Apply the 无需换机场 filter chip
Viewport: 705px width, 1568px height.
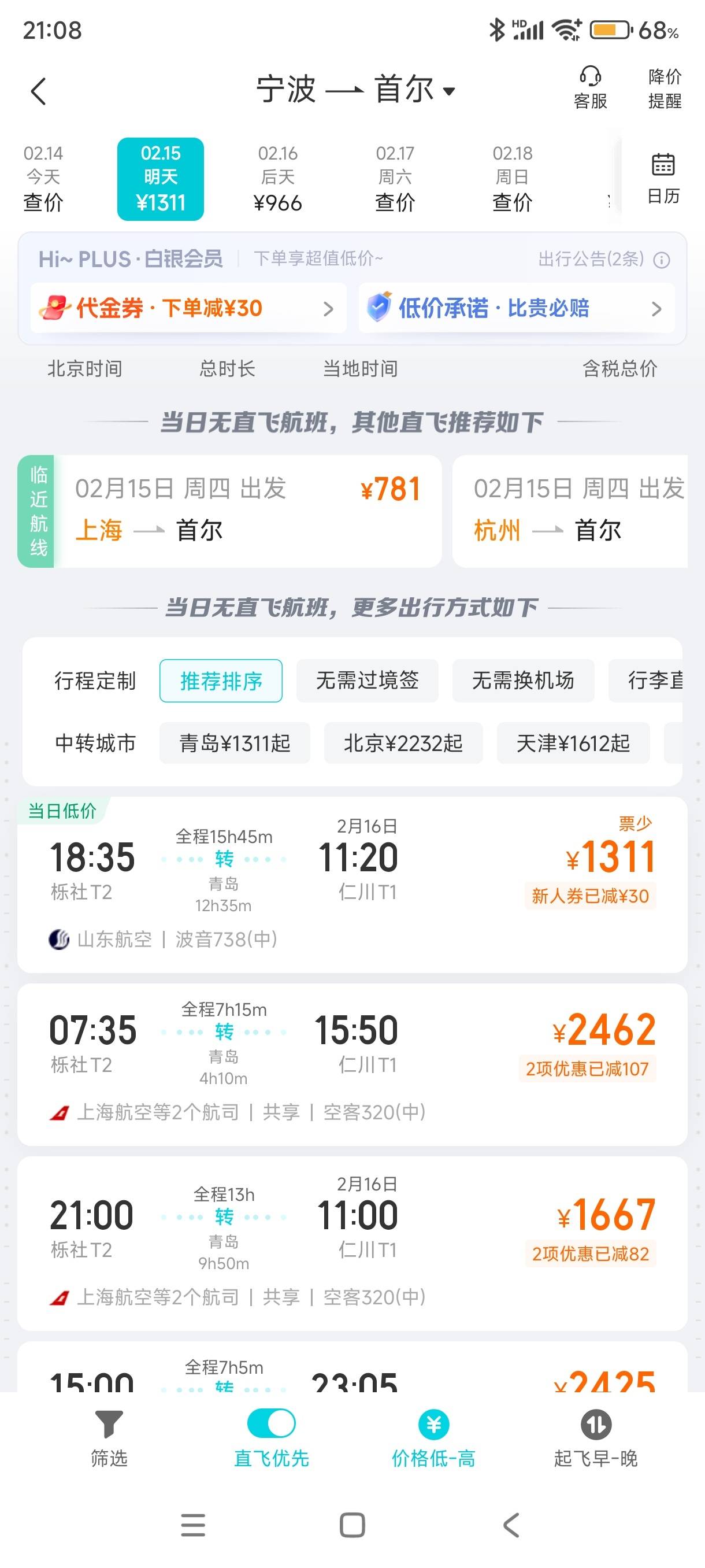point(522,681)
